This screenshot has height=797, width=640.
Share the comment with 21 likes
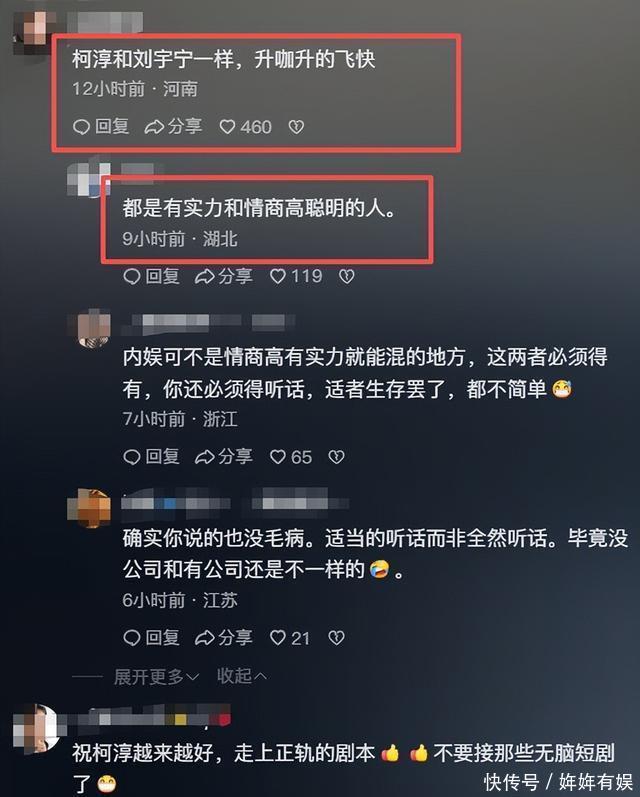point(224,638)
